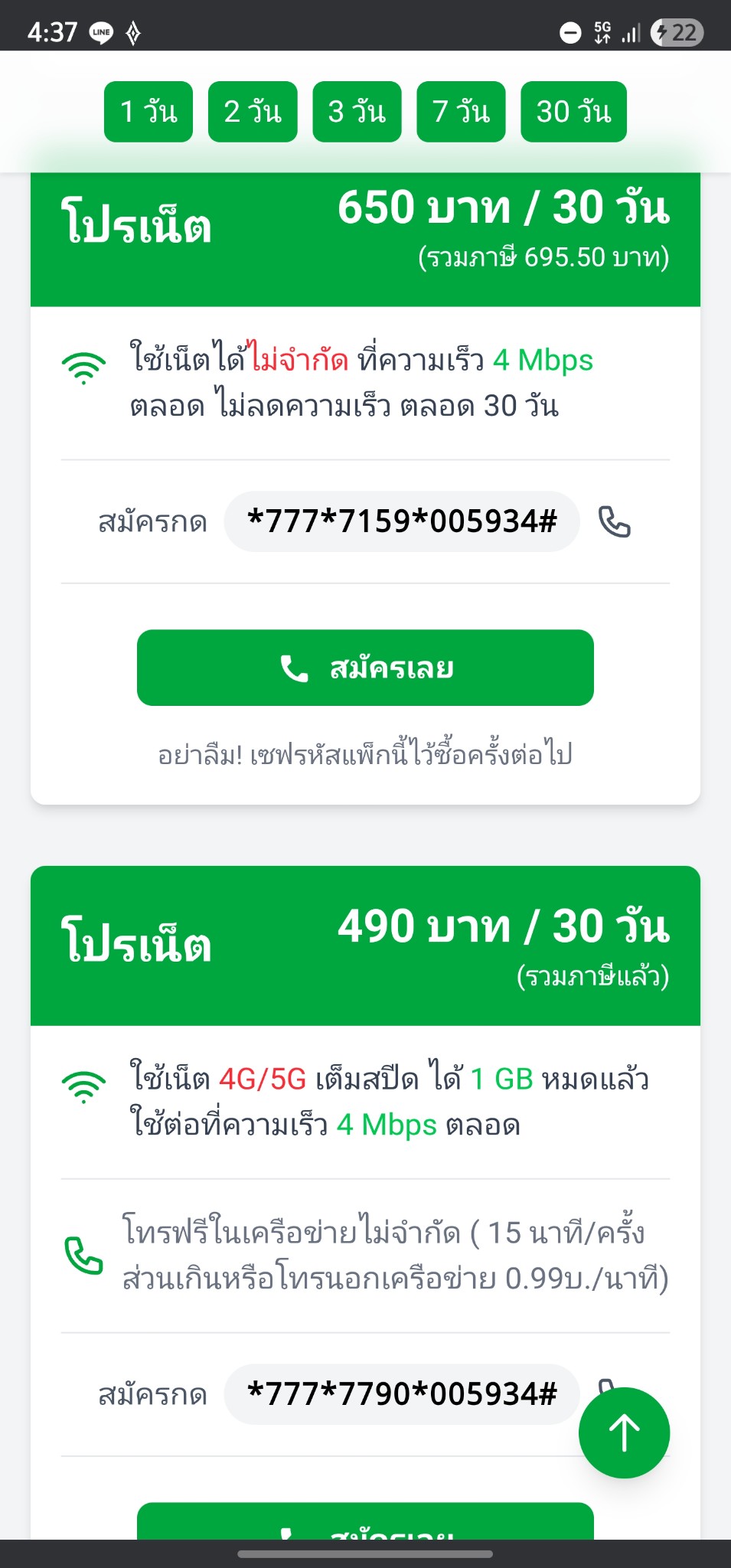731x1568 pixels.
Task: Tap สมัครเลย for the 650 baht package
Action: click(x=365, y=668)
